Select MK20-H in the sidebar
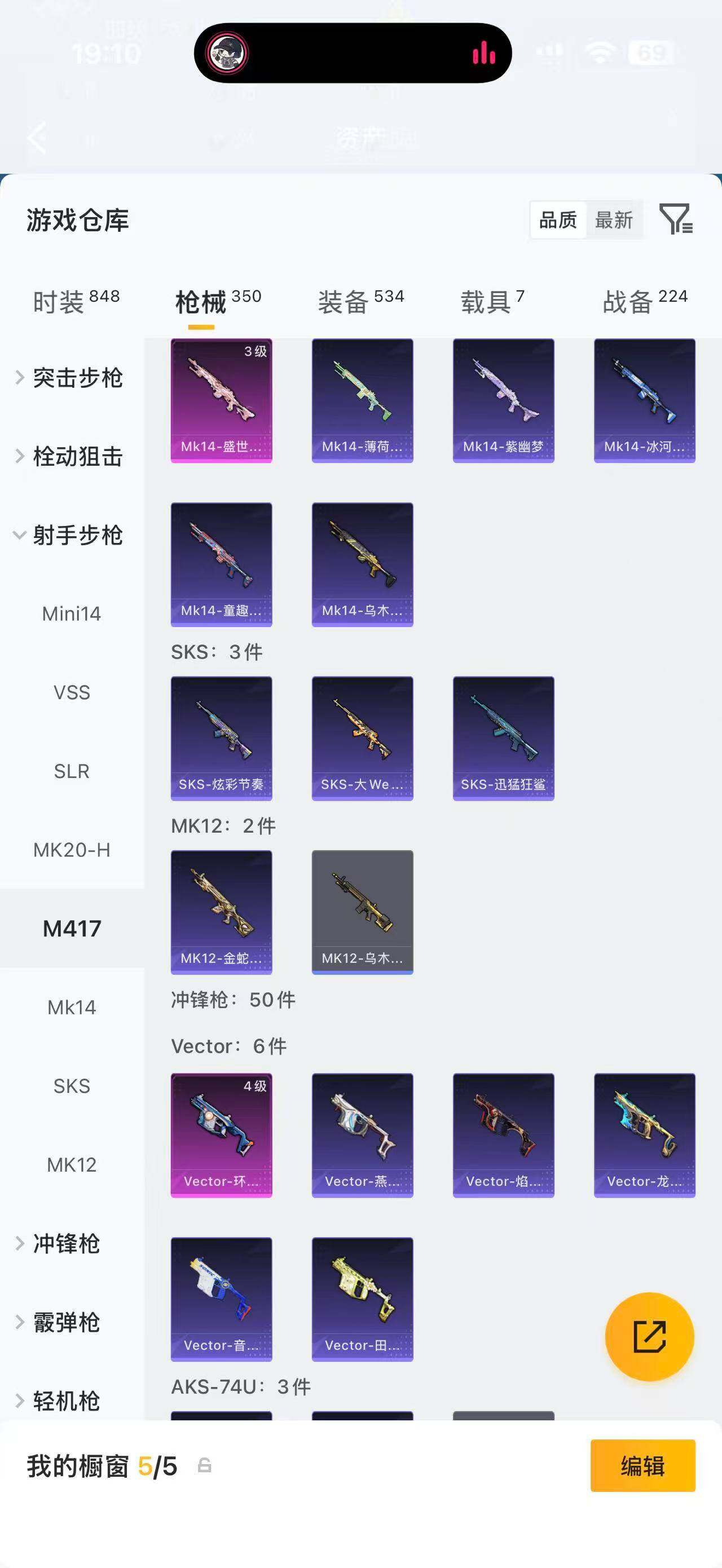The width and height of the screenshot is (722, 1568). pyautogui.click(x=72, y=850)
